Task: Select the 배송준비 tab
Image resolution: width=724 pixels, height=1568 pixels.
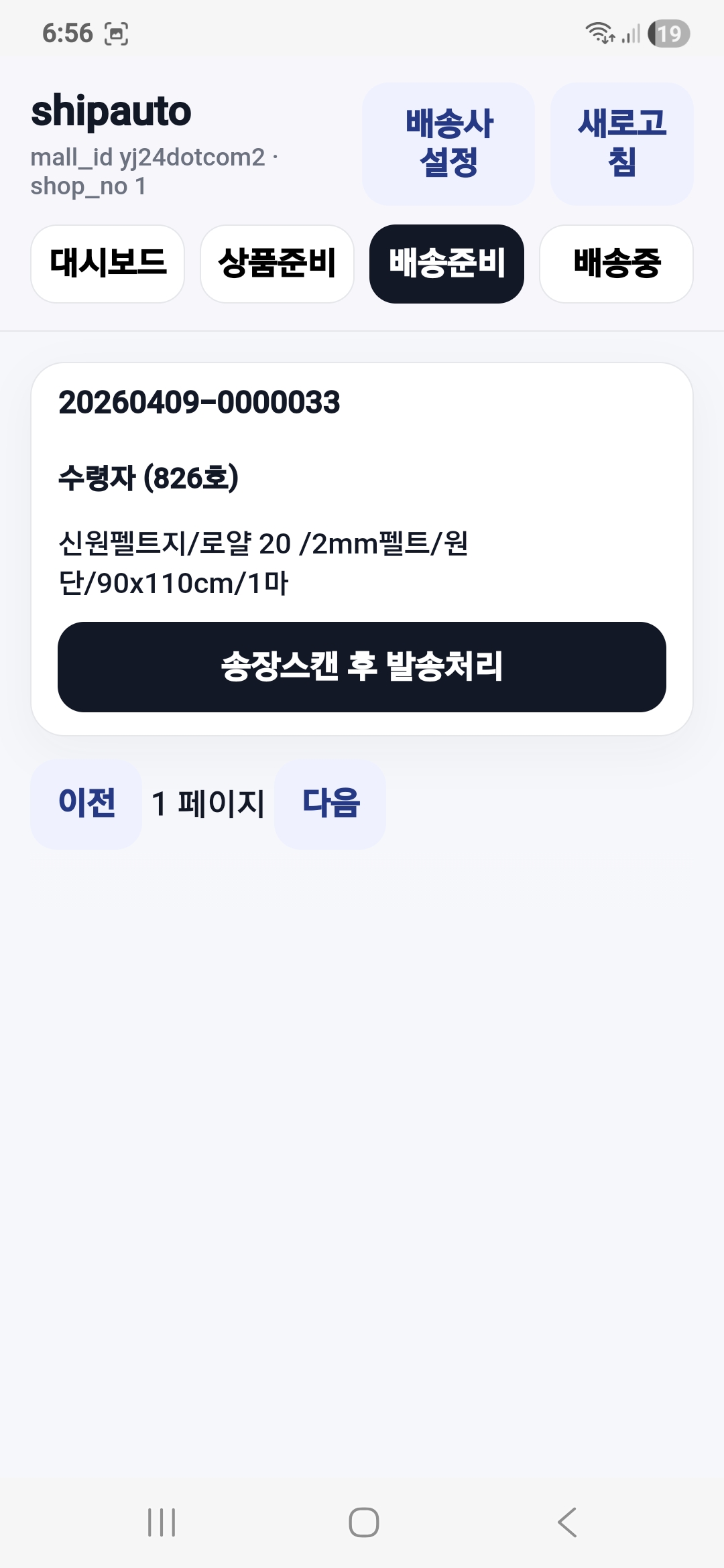Action: coord(446,263)
